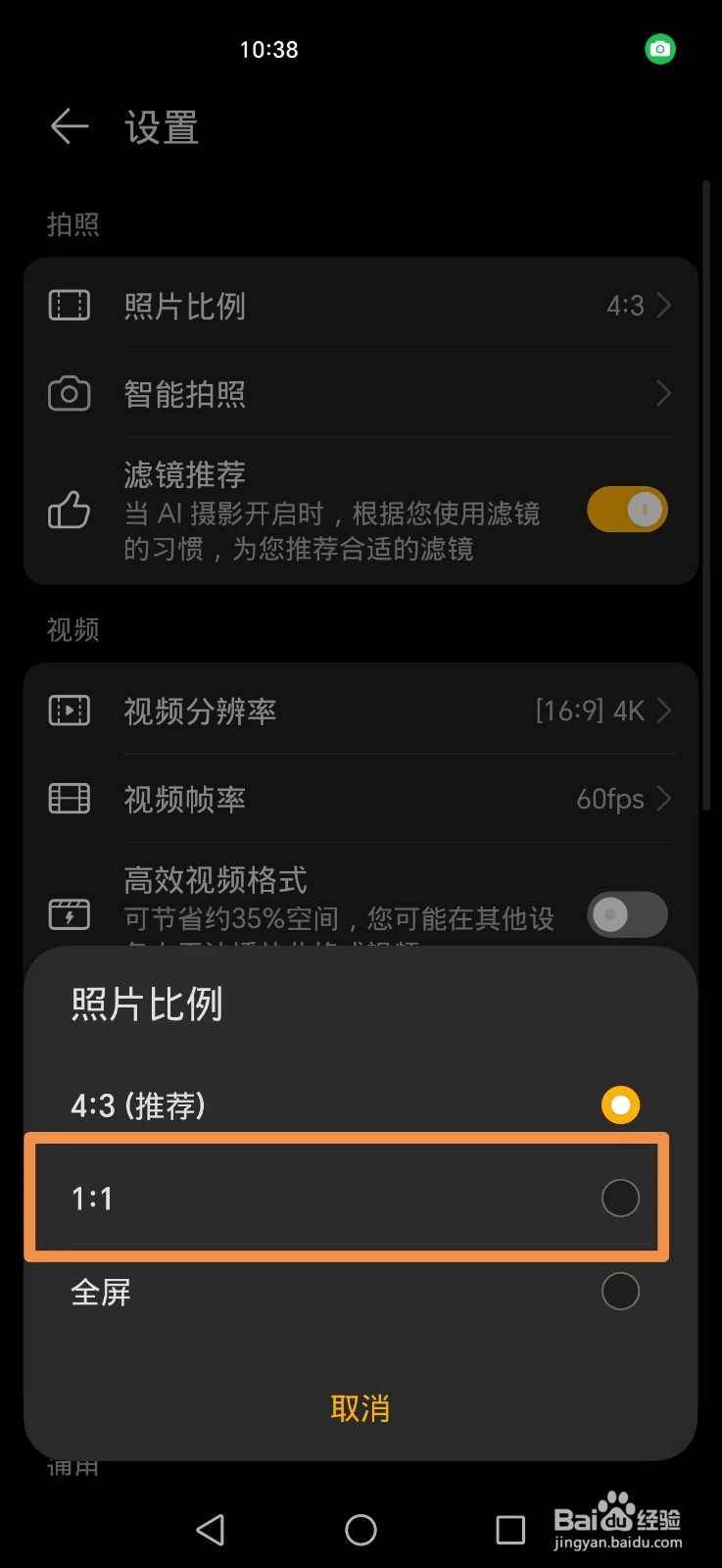
Task: Enable the 滤镜推荐 filter recommendation switch
Action: click(627, 509)
